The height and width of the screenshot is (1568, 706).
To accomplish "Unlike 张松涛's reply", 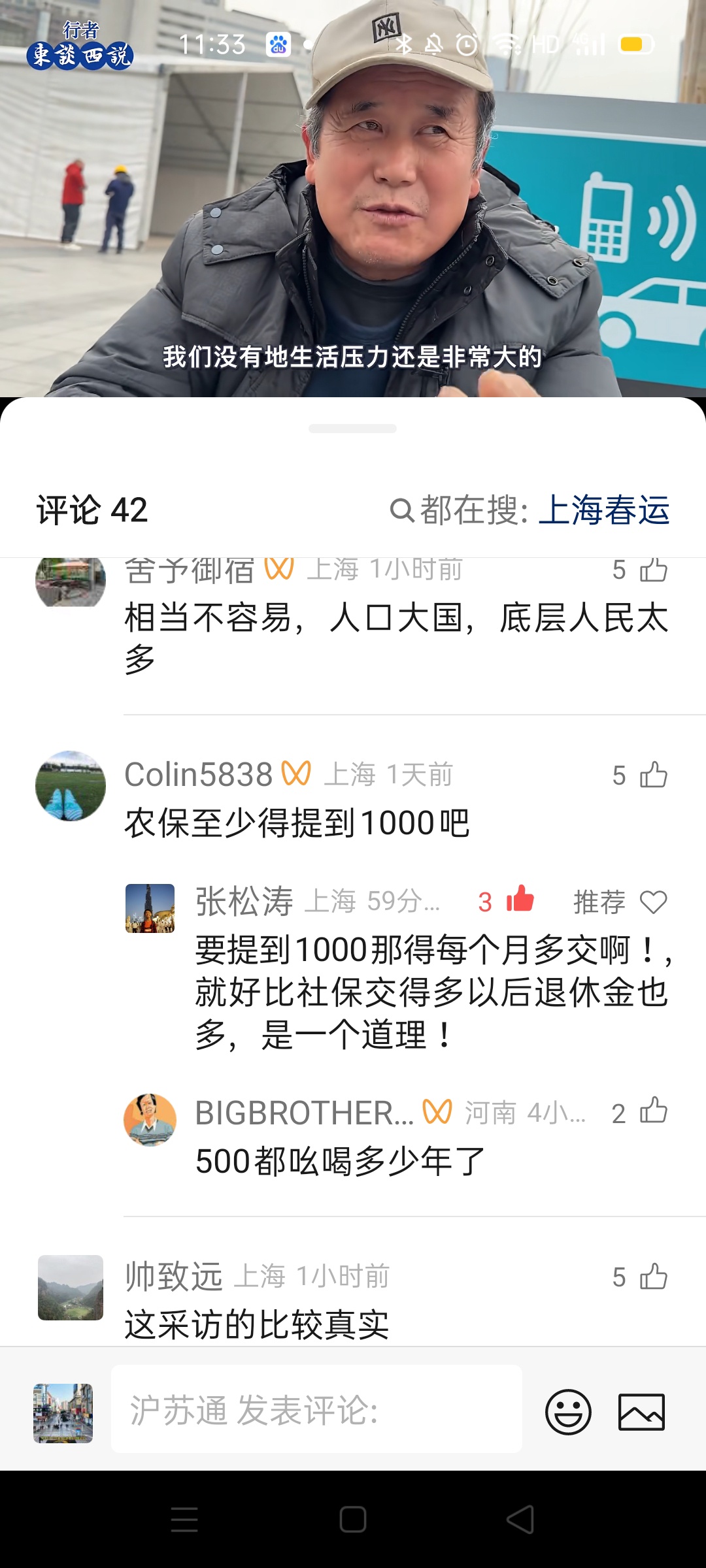I will coord(520,900).
